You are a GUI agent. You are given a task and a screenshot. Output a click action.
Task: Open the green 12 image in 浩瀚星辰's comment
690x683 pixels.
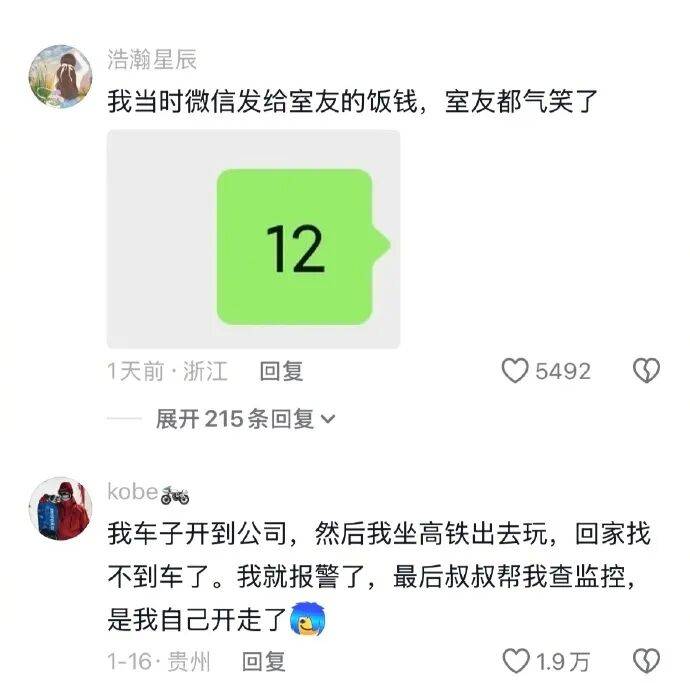pyautogui.click(x=253, y=240)
